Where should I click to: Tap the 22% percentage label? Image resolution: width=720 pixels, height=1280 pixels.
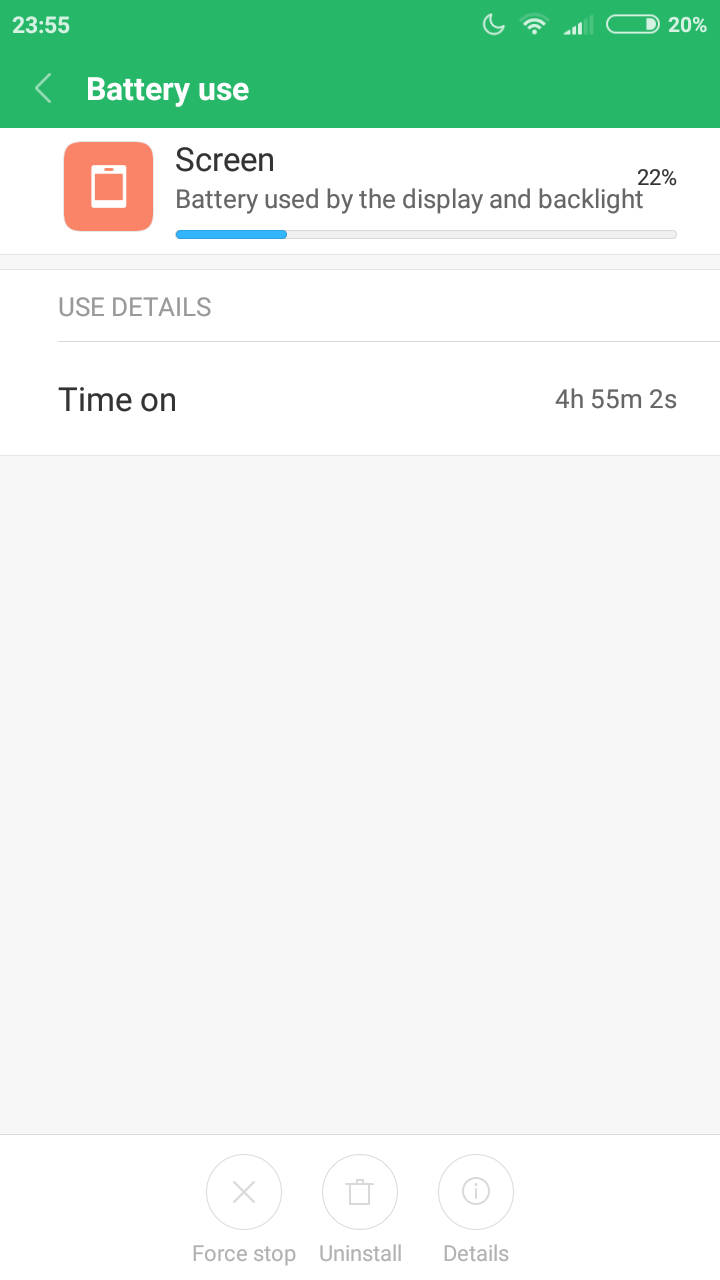[656, 178]
